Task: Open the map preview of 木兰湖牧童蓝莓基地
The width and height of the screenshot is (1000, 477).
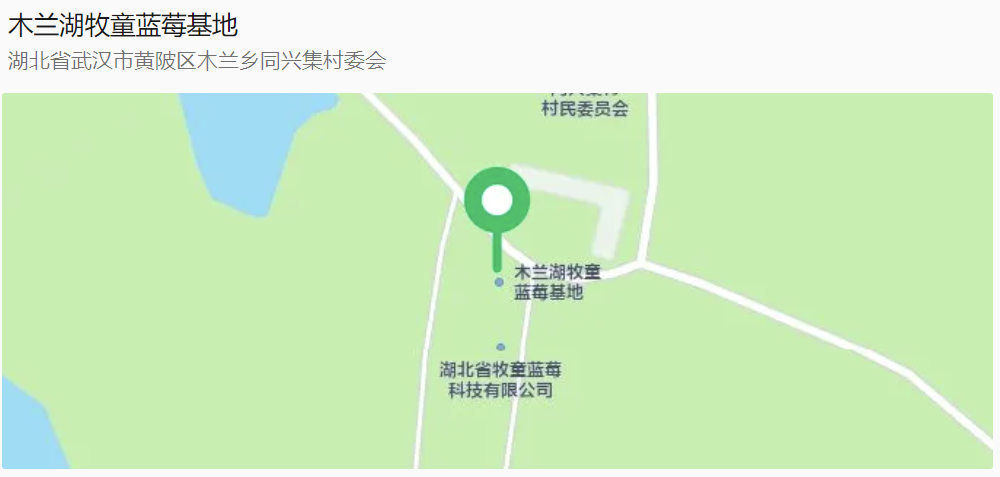Action: [497, 281]
